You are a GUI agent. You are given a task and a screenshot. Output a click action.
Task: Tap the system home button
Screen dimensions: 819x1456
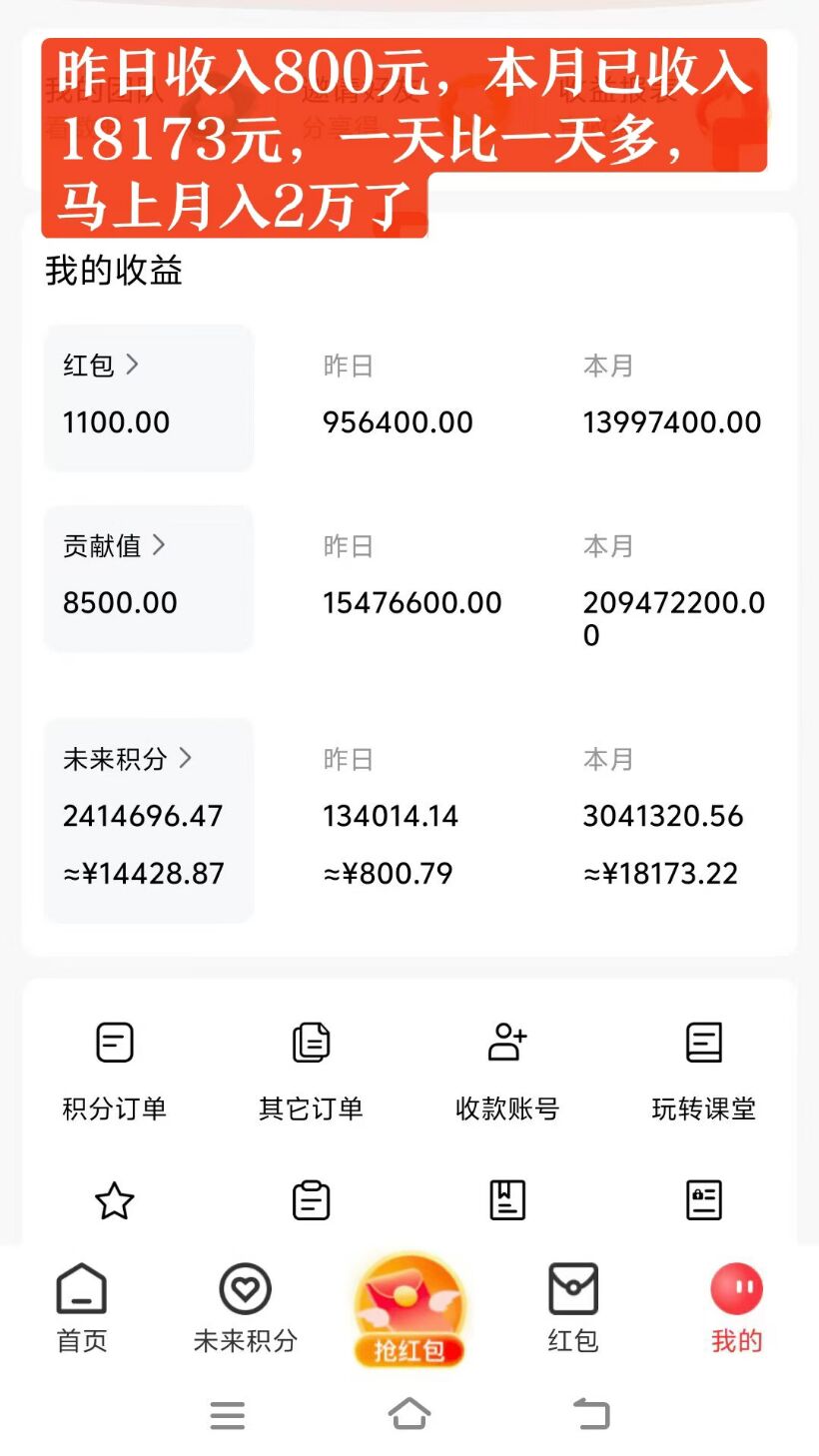pyautogui.click(x=409, y=1414)
